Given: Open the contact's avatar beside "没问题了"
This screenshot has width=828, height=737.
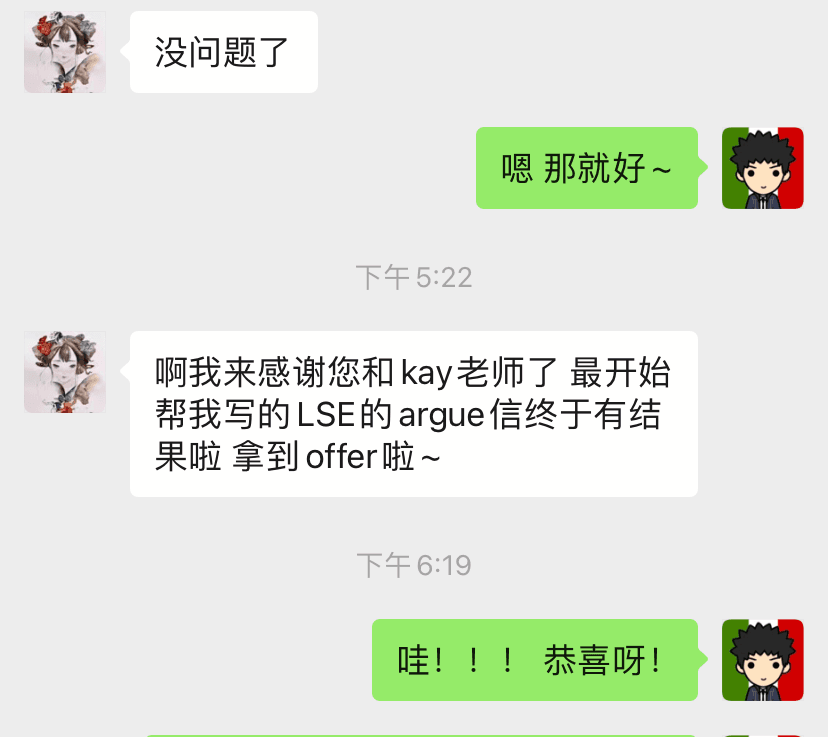Looking at the screenshot, I should pyautogui.click(x=65, y=52).
